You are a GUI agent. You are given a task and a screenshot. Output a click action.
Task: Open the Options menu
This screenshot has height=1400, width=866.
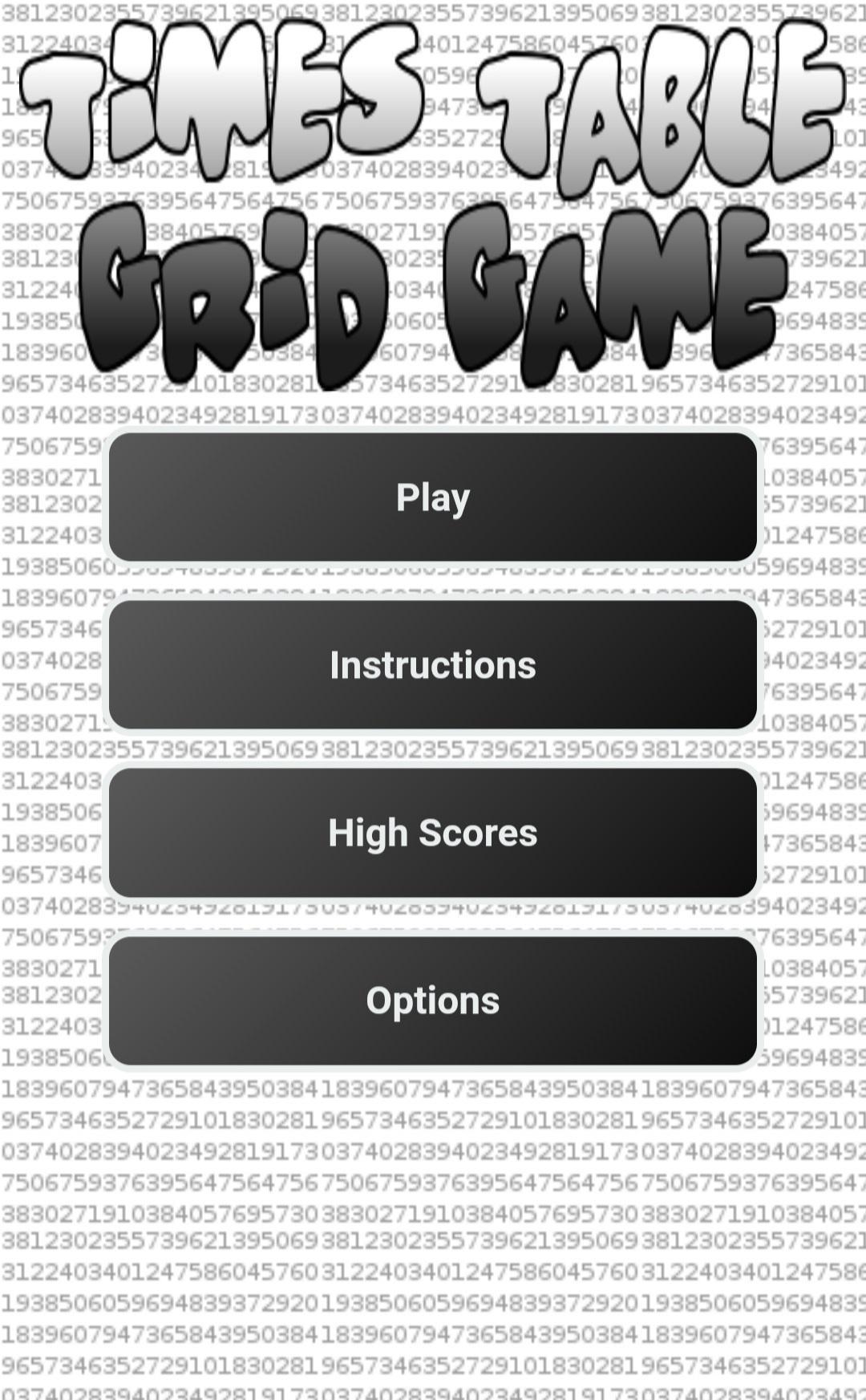pos(433,1000)
